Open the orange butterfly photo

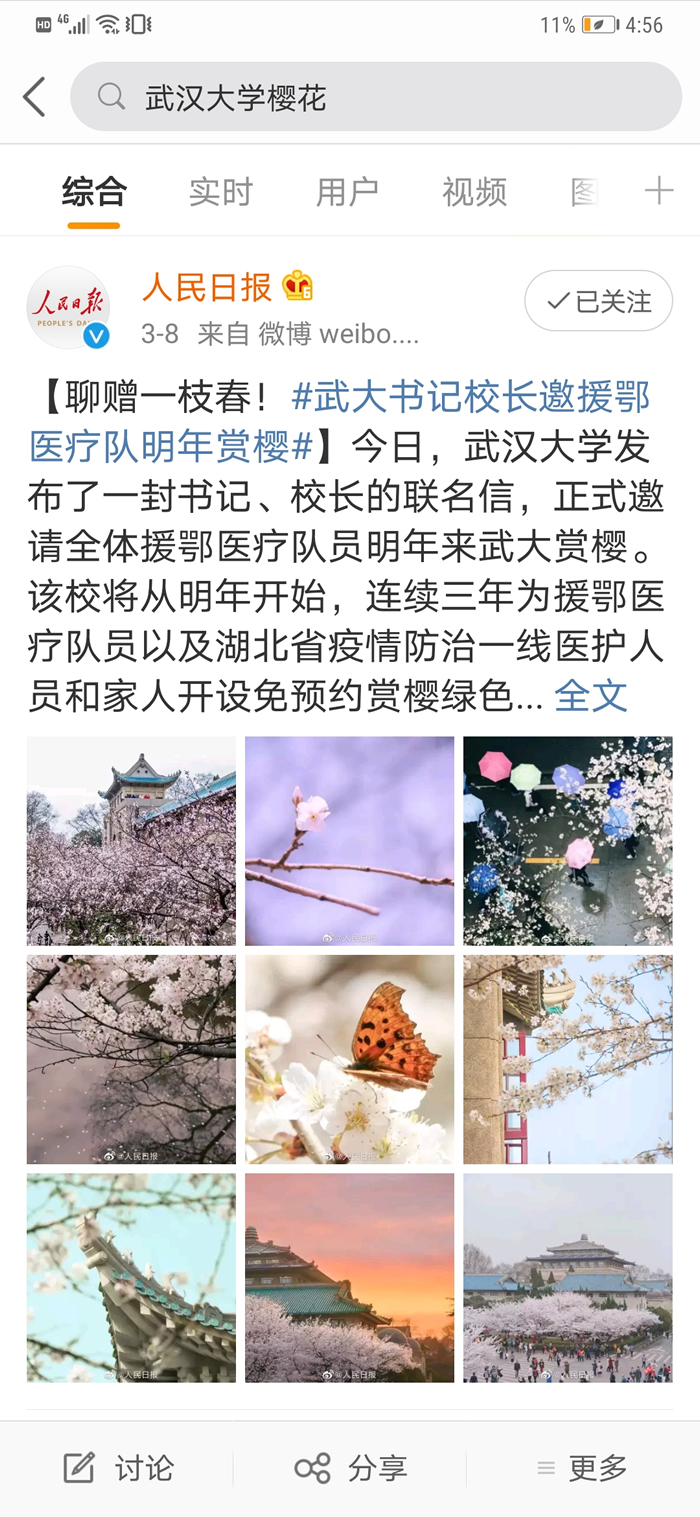coord(349,1059)
